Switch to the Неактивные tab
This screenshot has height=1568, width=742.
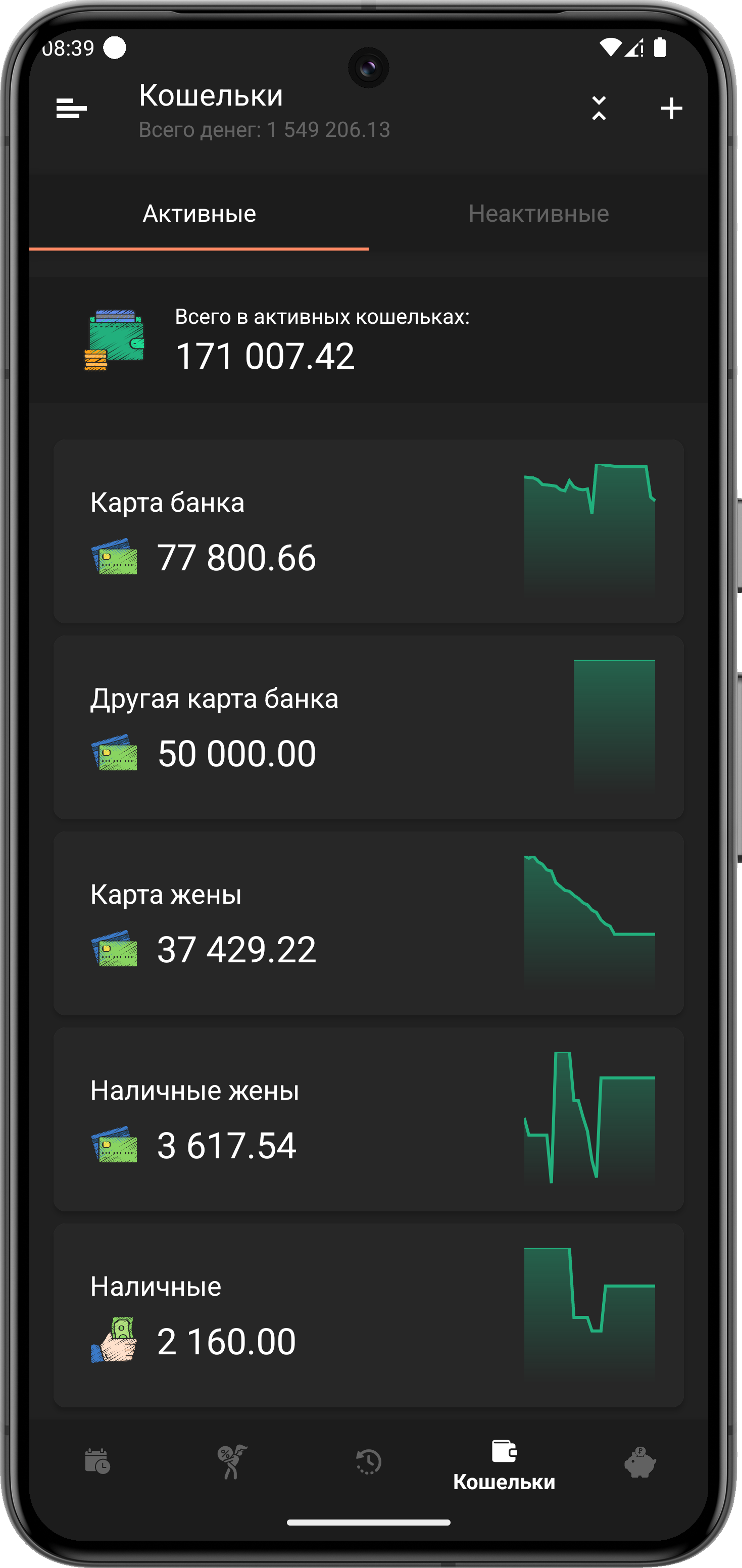click(538, 214)
